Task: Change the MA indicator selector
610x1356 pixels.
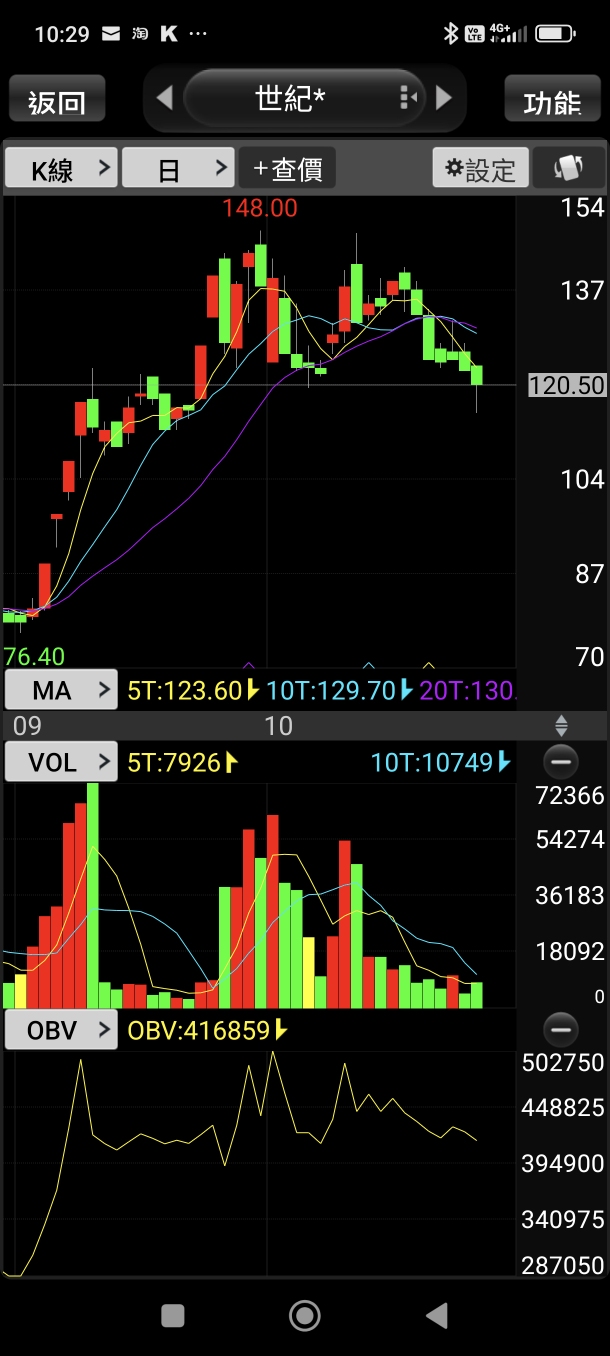Action: (62, 690)
